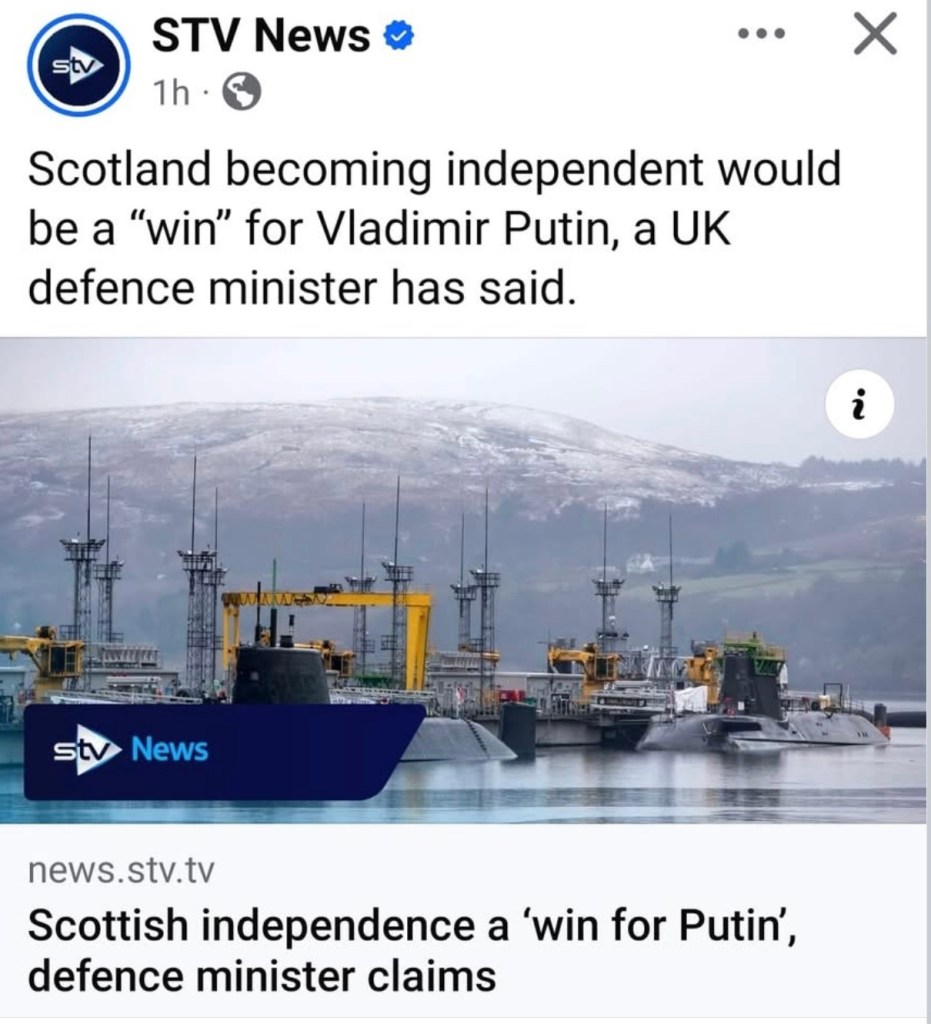
Task: Visit the STV News page name
Action: [261, 37]
